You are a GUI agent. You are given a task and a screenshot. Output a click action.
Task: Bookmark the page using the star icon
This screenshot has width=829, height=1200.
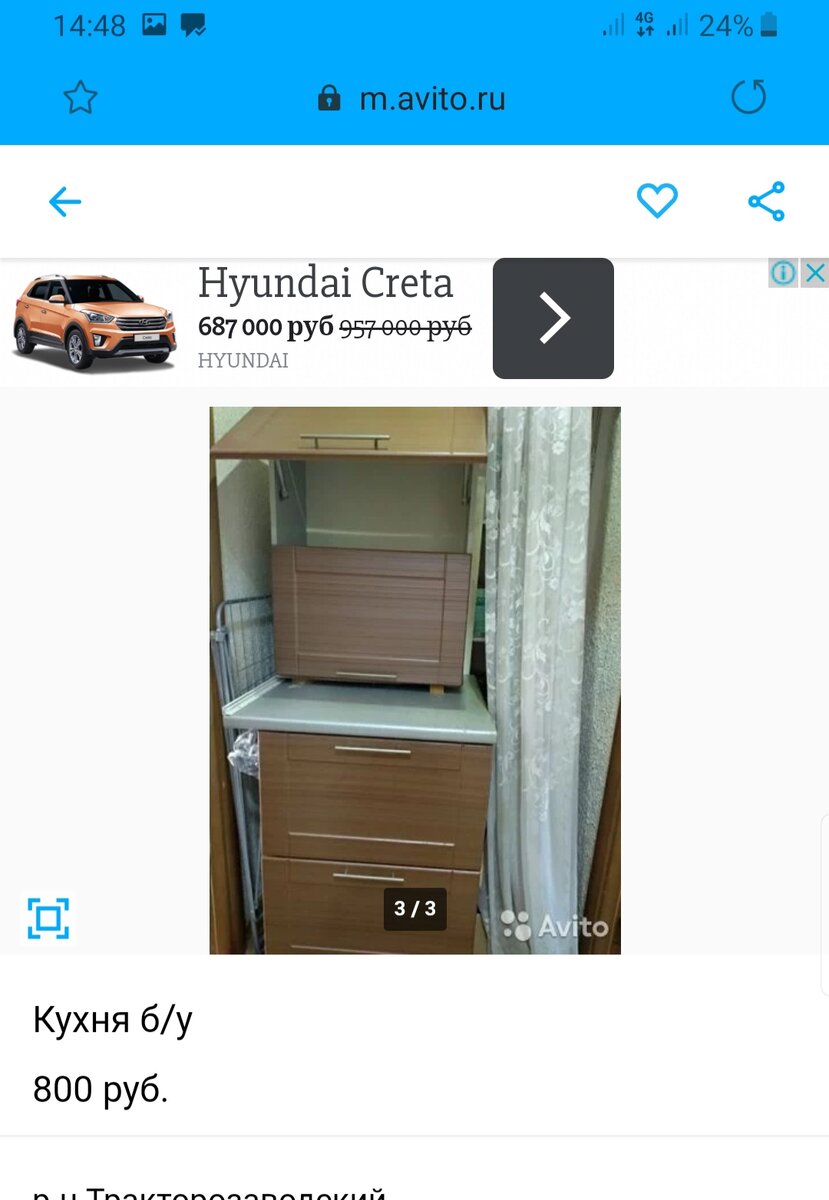tap(80, 97)
